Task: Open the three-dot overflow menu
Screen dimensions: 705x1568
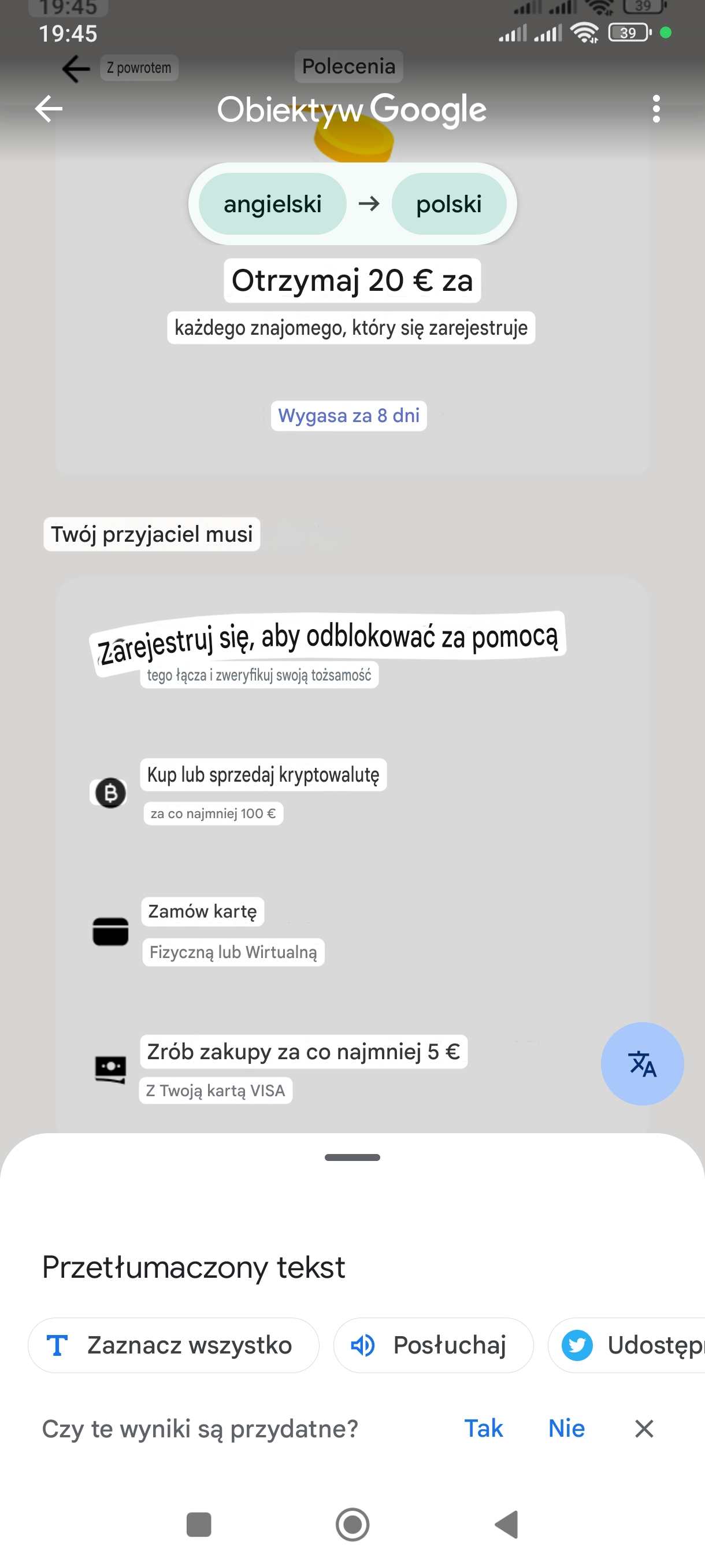Action: [x=656, y=109]
